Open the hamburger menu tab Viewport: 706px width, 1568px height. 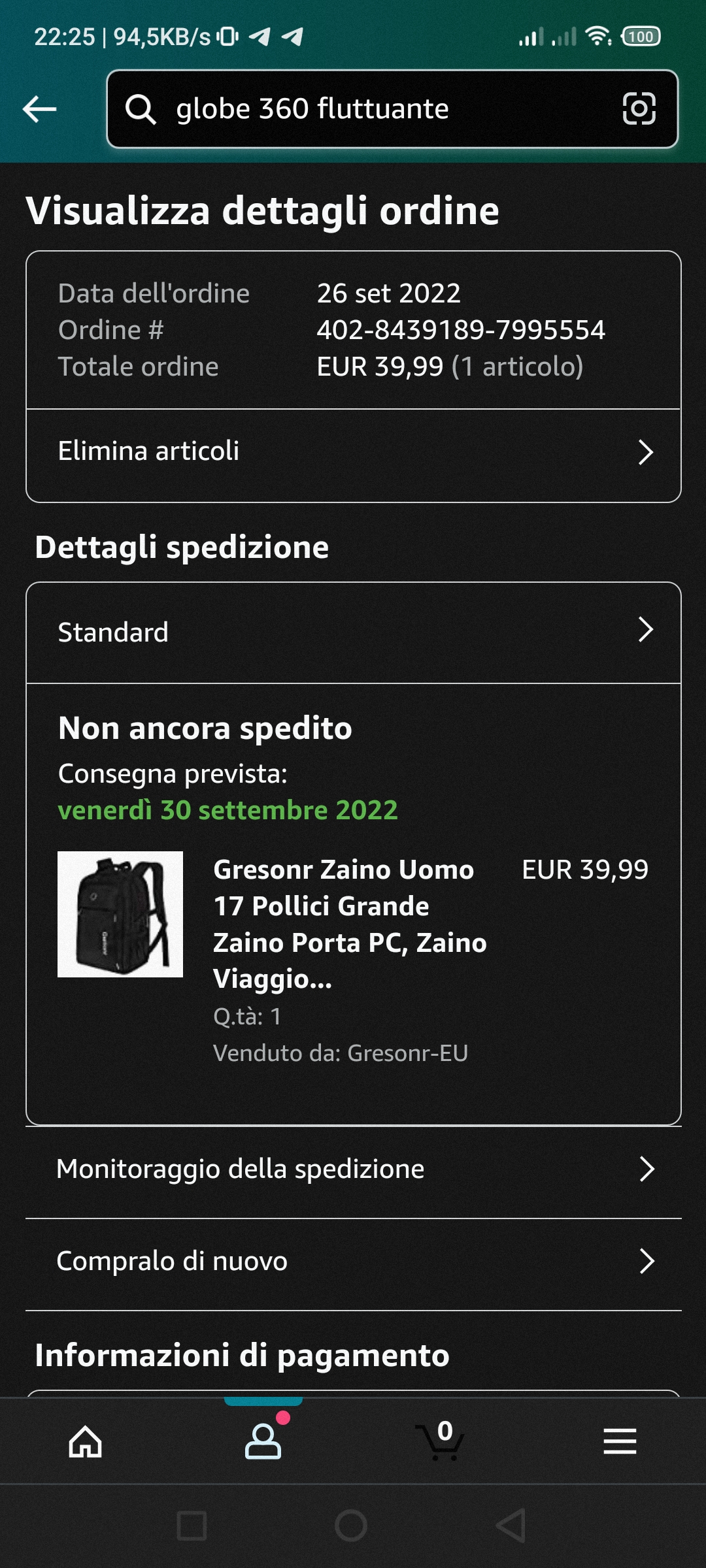620,1441
